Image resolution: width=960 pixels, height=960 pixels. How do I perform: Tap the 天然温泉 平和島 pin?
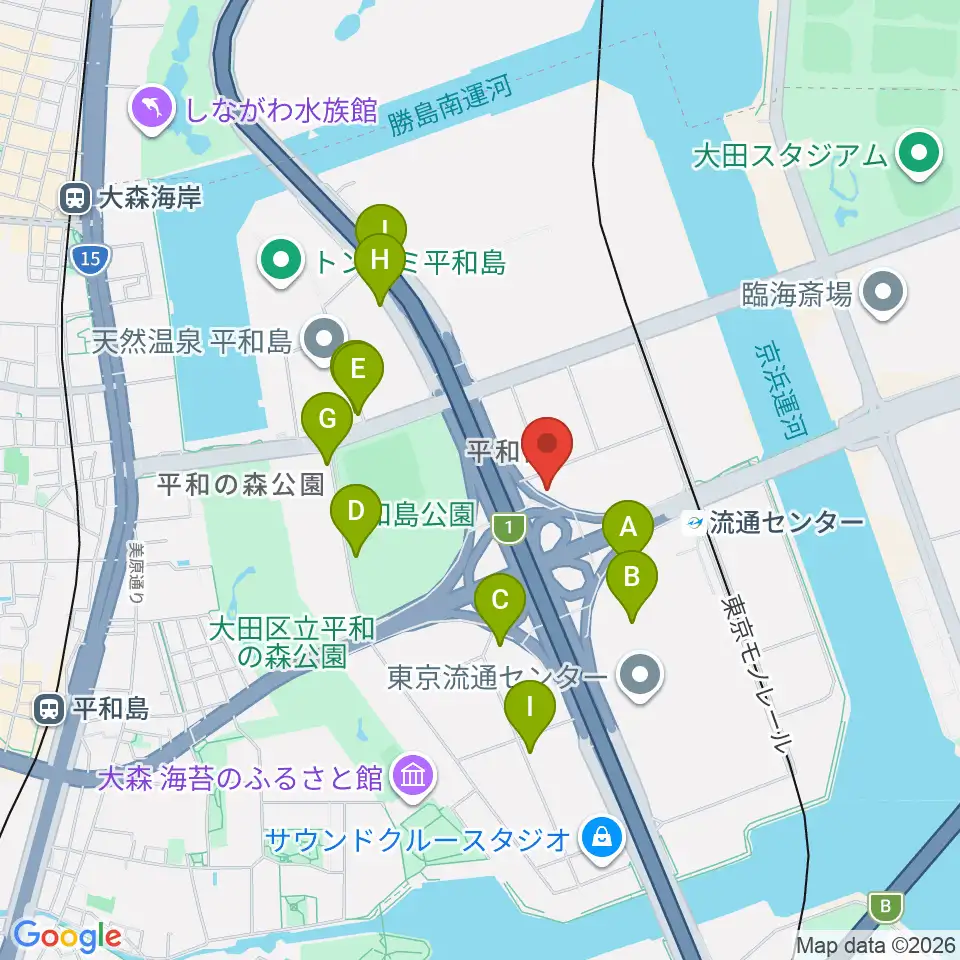pos(324,340)
